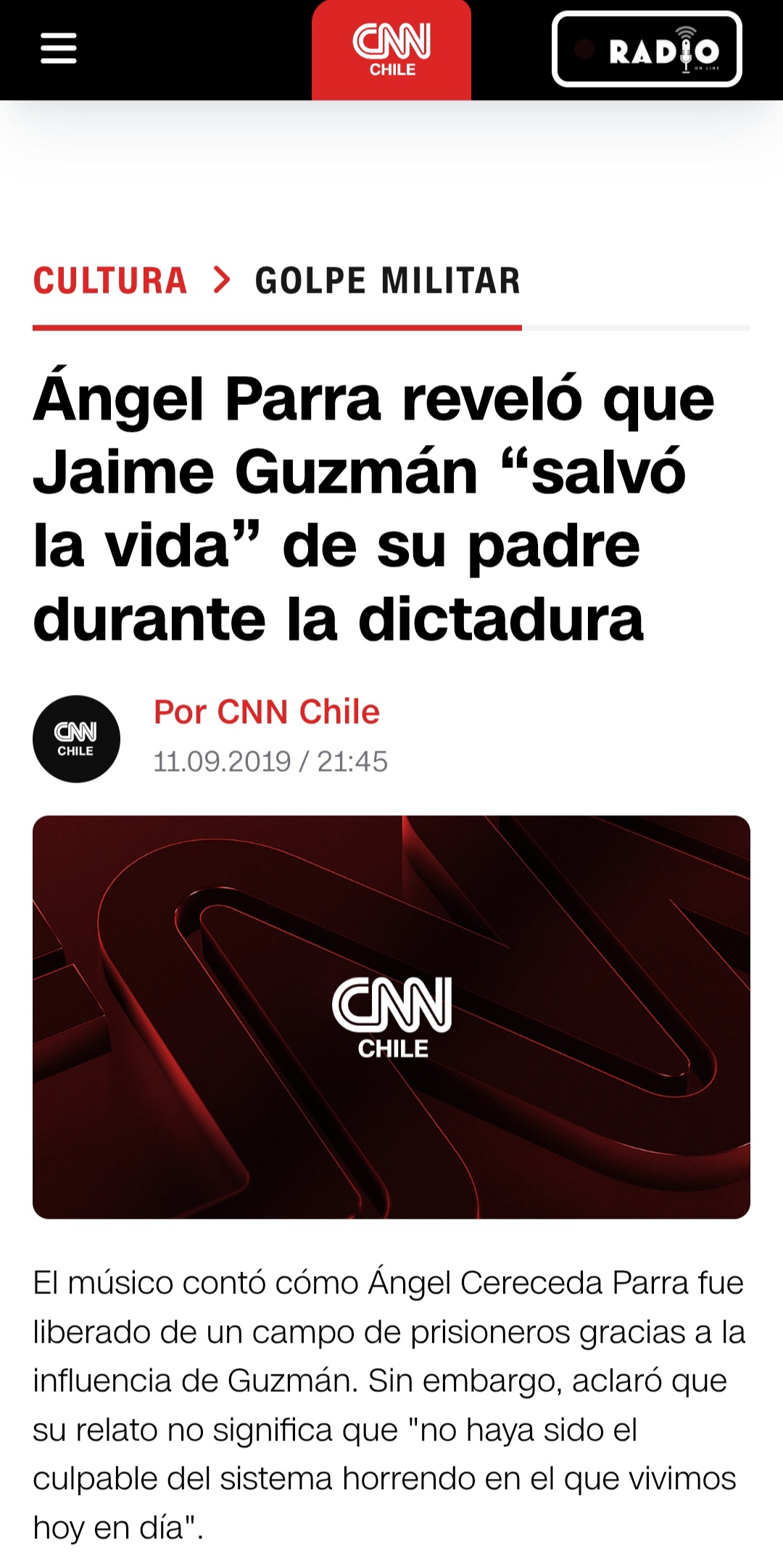Open the Cultura section breadcrumb
The width and height of the screenshot is (783, 1568).
[110, 281]
